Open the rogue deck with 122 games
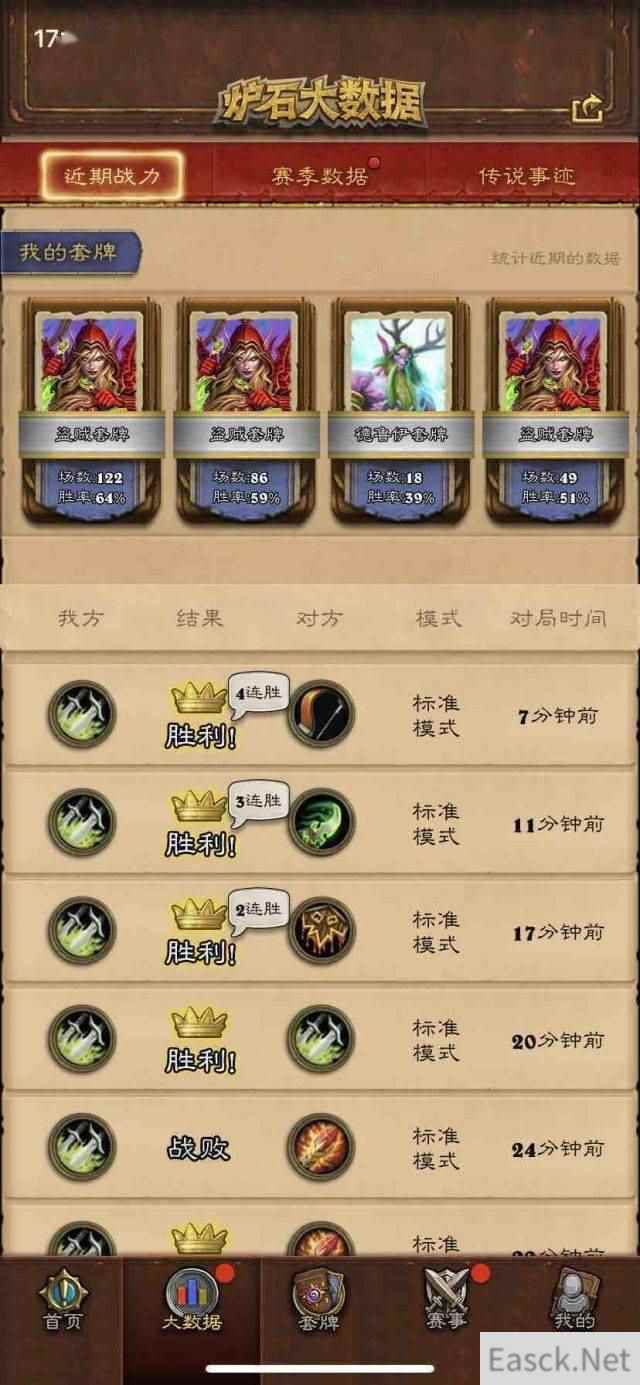Image resolution: width=640 pixels, height=1385 pixels. pyautogui.click(x=91, y=410)
